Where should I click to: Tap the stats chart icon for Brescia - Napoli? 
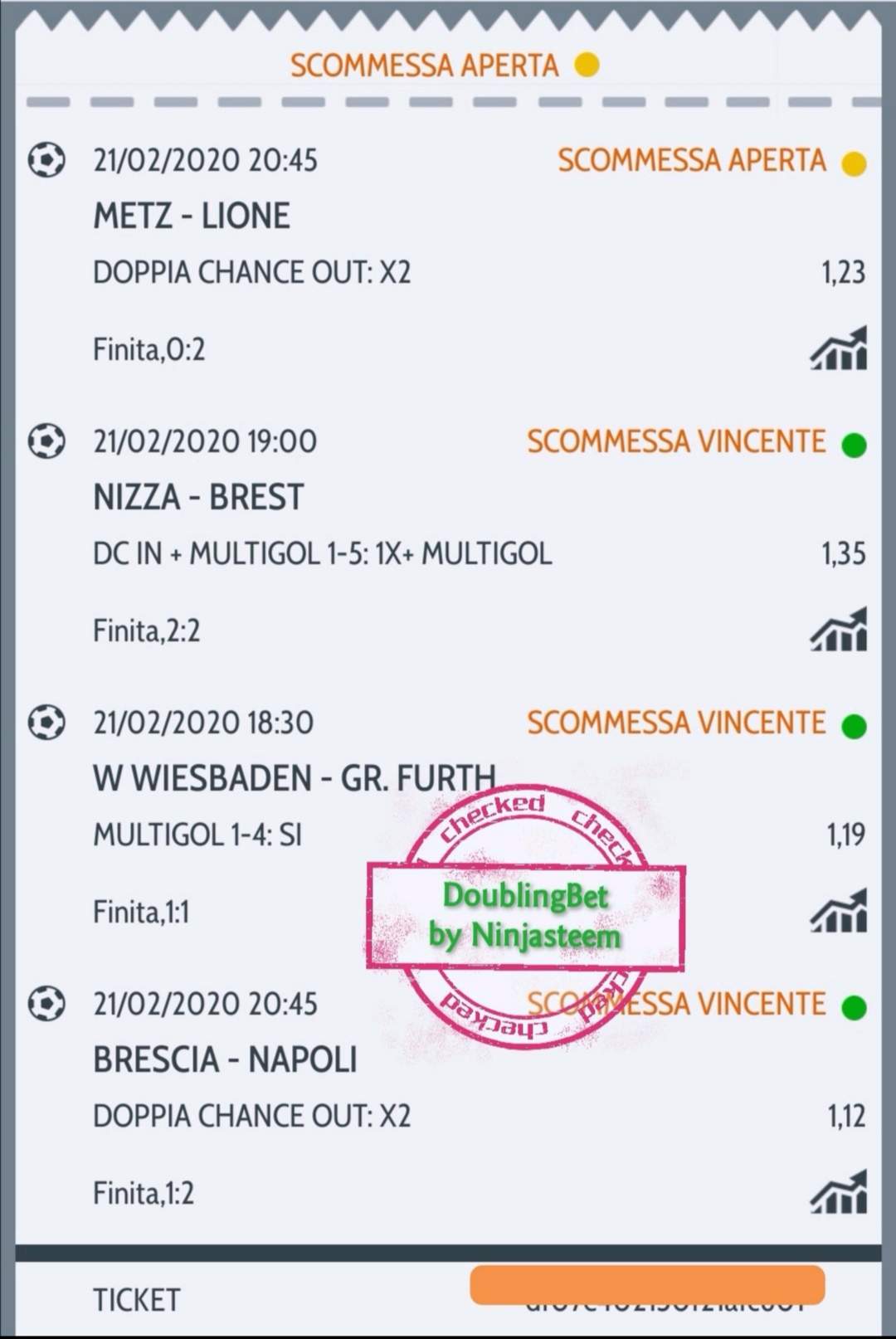click(839, 1192)
